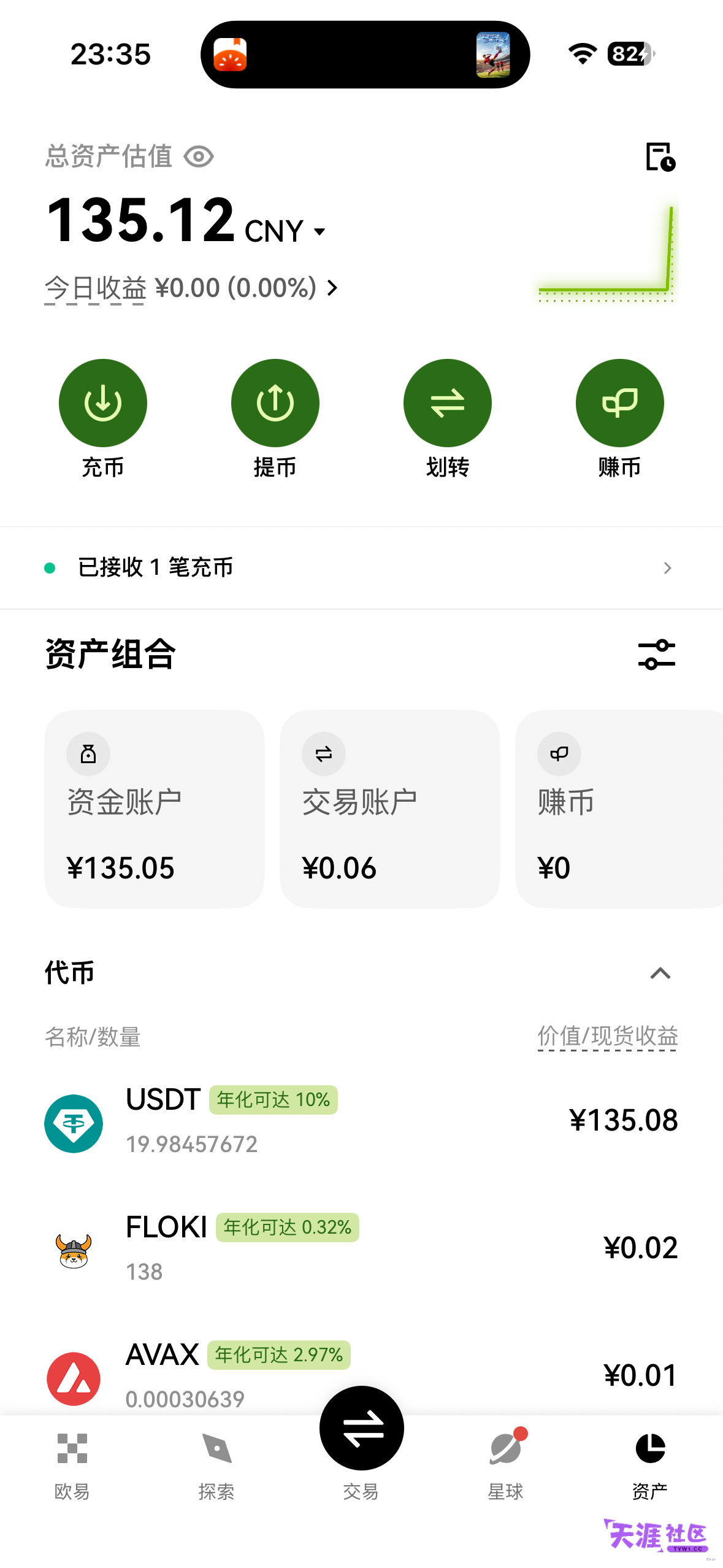The height and width of the screenshot is (1568, 723).
Task: Switch to the 探索 tab
Action: [x=216, y=1466]
